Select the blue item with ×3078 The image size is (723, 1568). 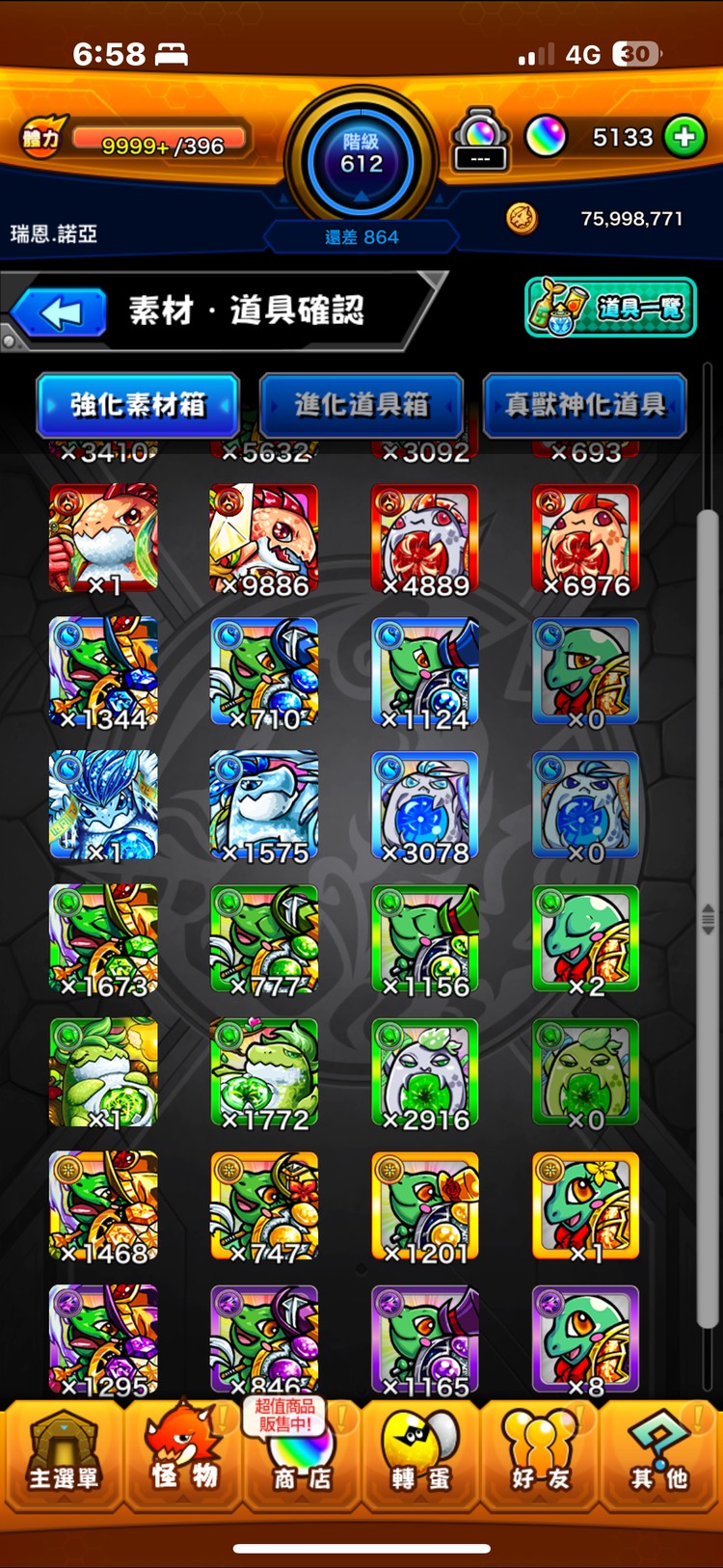[x=425, y=805]
